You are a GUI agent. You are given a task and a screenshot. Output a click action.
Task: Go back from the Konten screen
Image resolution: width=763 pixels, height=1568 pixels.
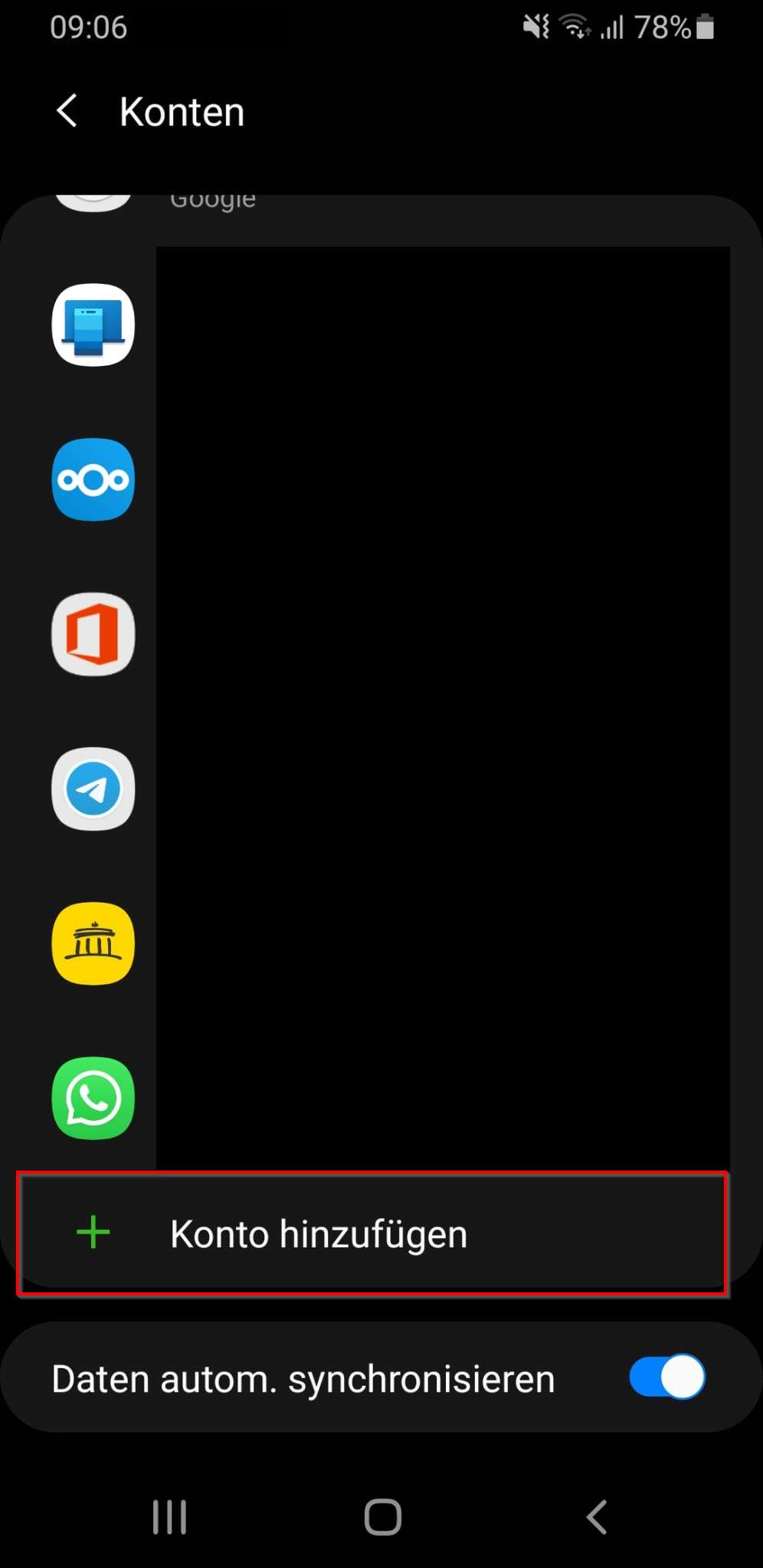(67, 112)
